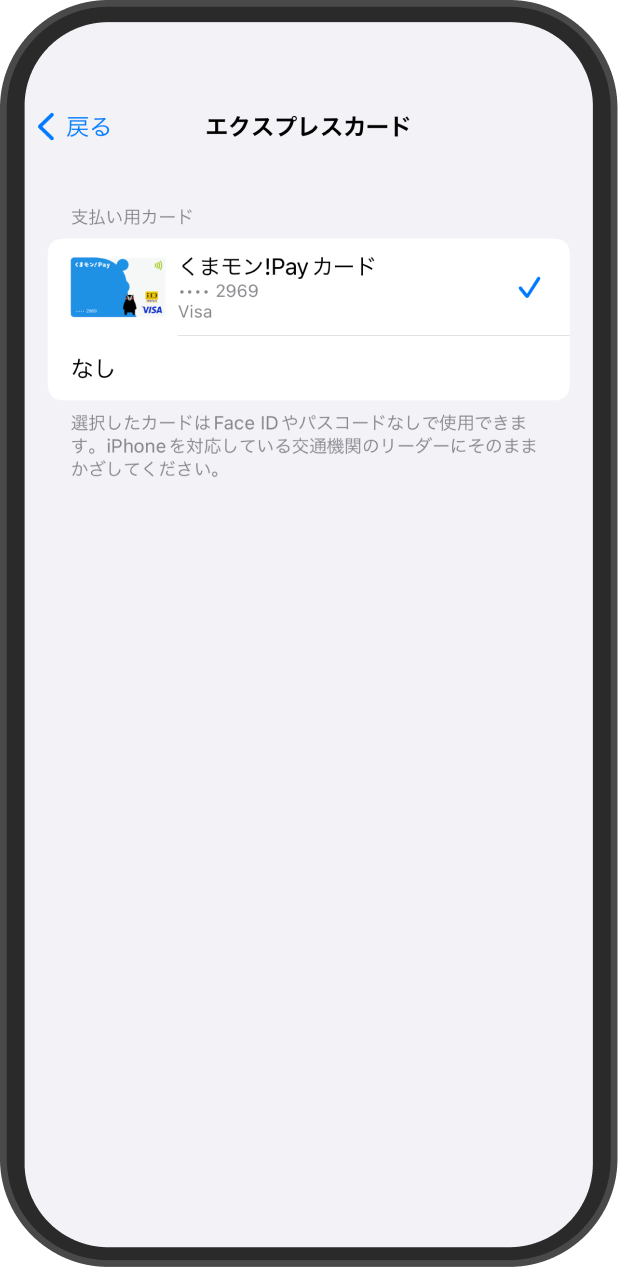Choose なし to disable the express card
This screenshot has width=618, height=1267.
click(309, 369)
